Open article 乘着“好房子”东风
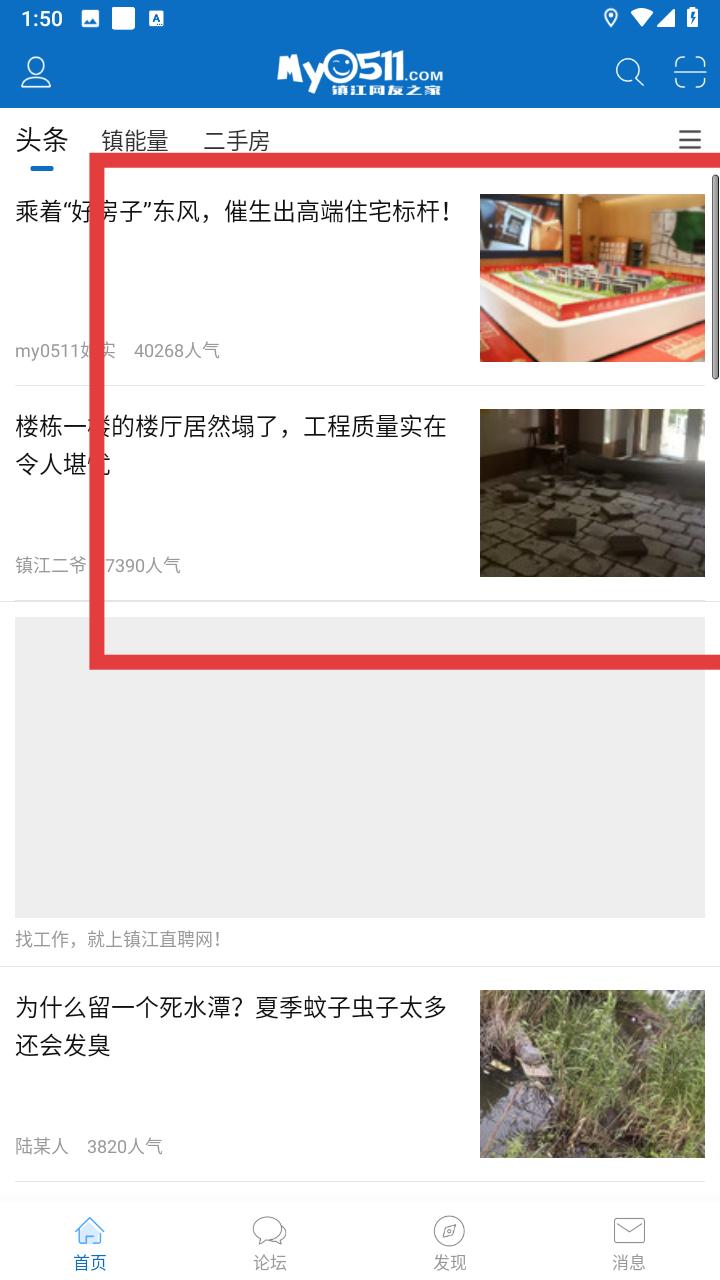The width and height of the screenshot is (720, 1280). pyautogui.click(x=360, y=278)
